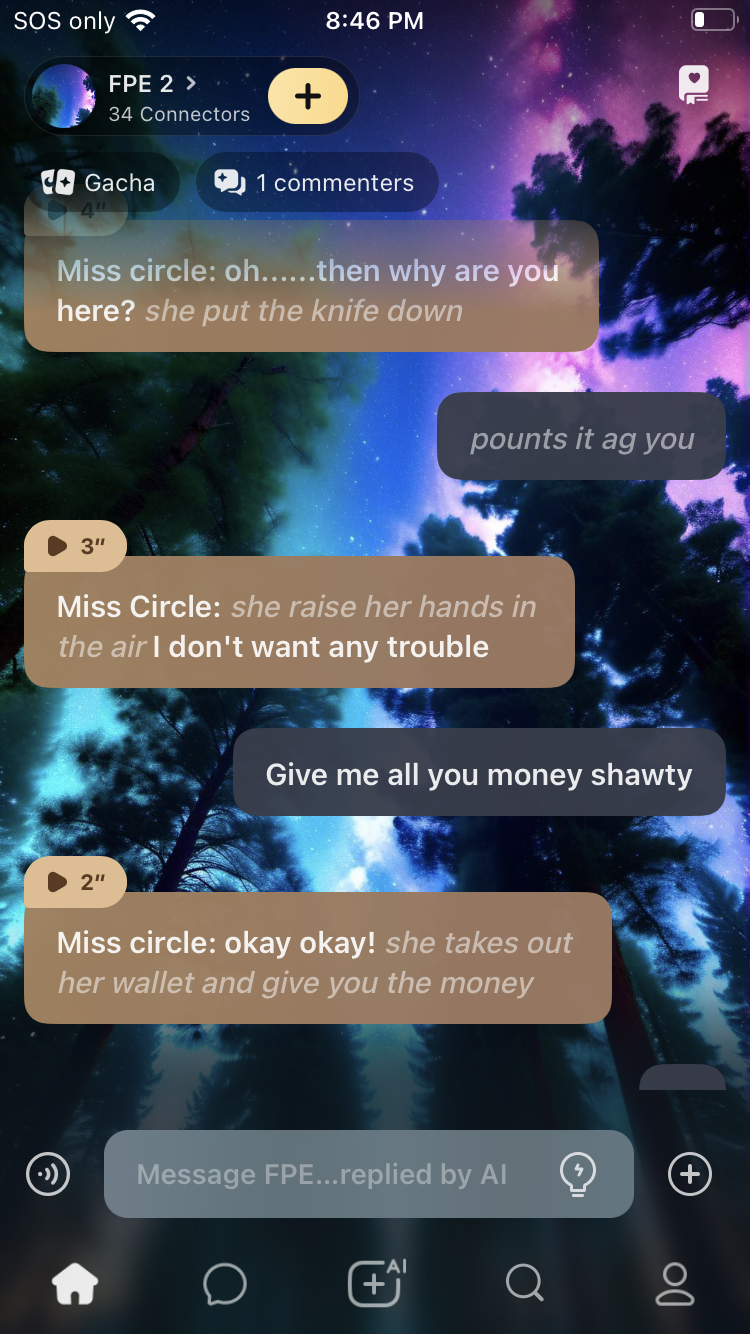750x1334 pixels.
Task: Go to the Home tab
Action: tap(76, 1284)
